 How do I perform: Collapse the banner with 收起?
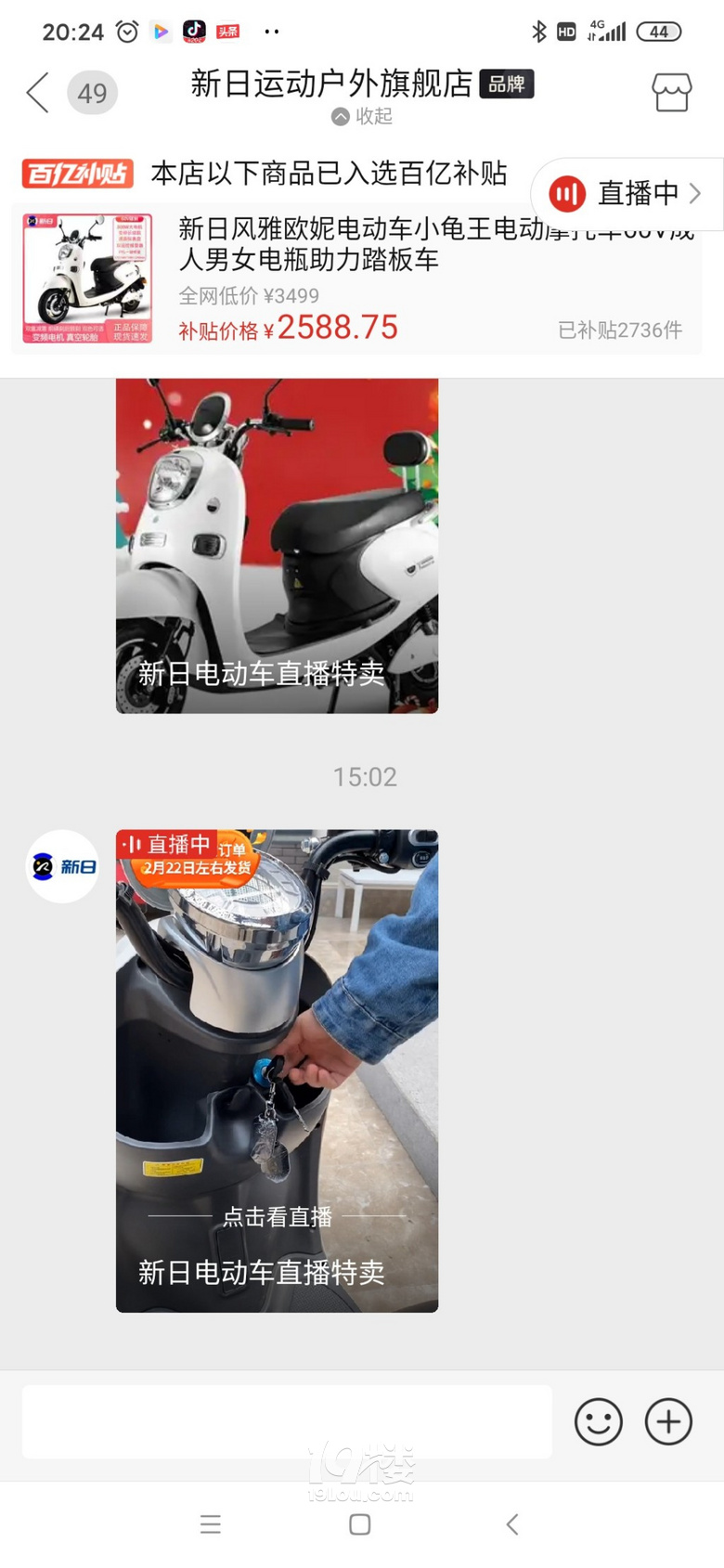click(362, 116)
